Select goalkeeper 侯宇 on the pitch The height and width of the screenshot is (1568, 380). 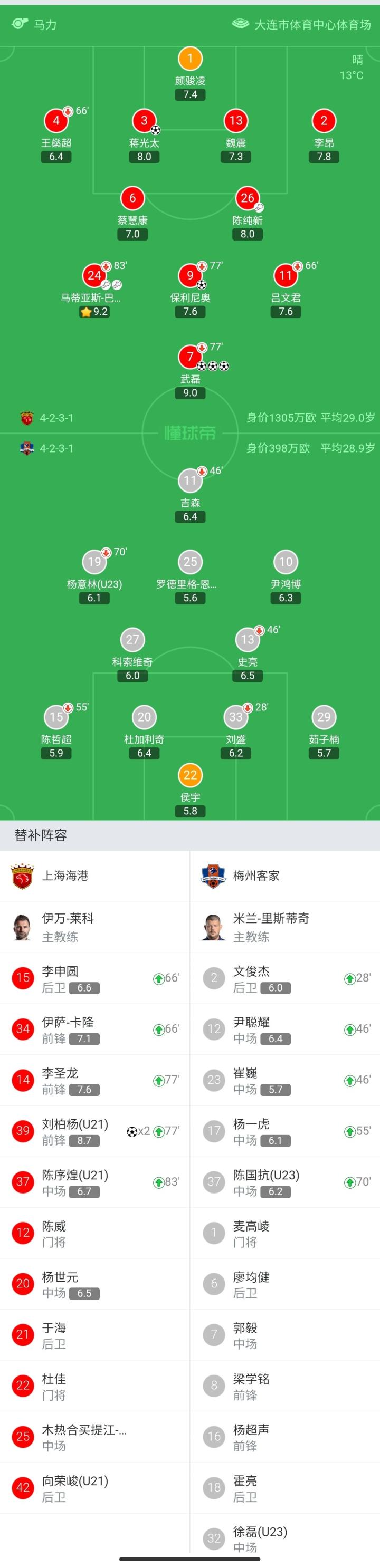point(190,775)
